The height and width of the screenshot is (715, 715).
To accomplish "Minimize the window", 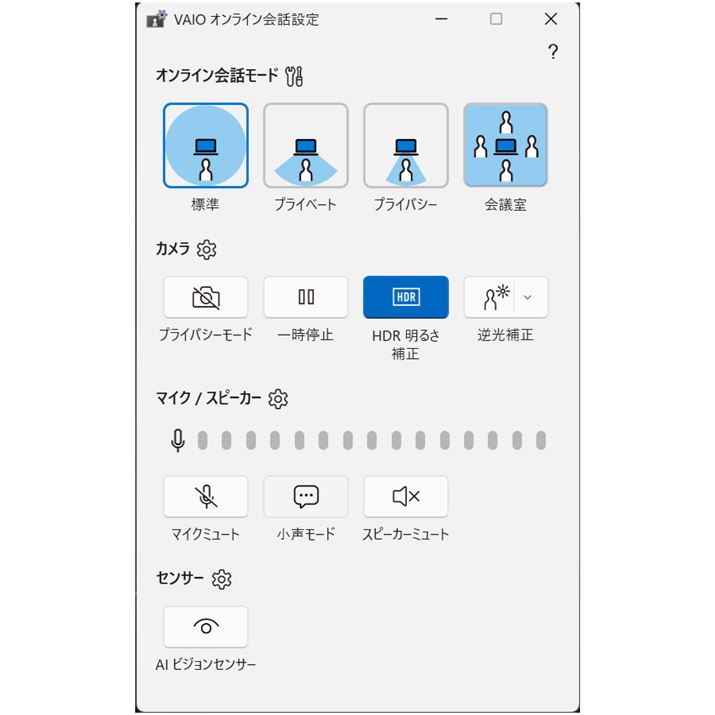I will coord(441,19).
